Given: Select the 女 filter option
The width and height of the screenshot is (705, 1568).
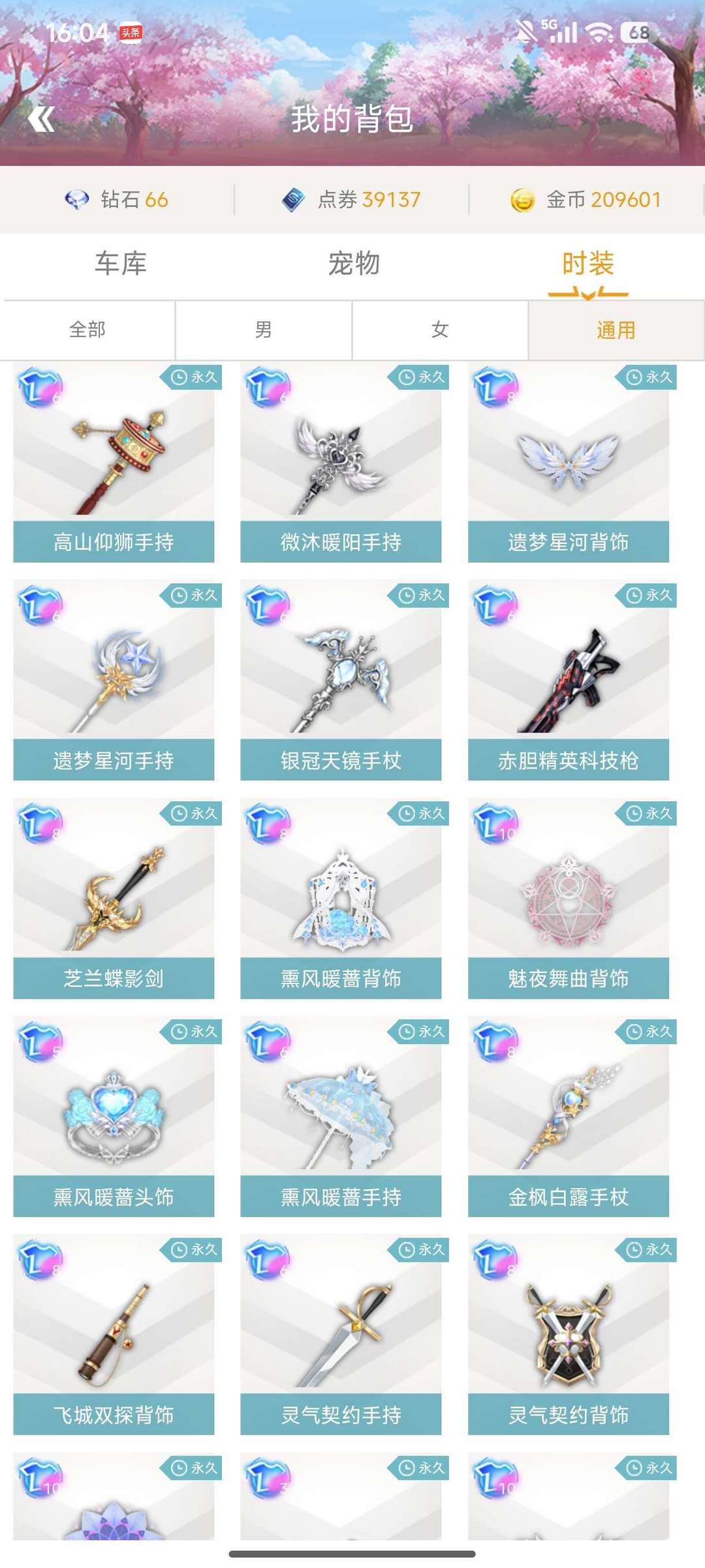Looking at the screenshot, I should 441,330.
